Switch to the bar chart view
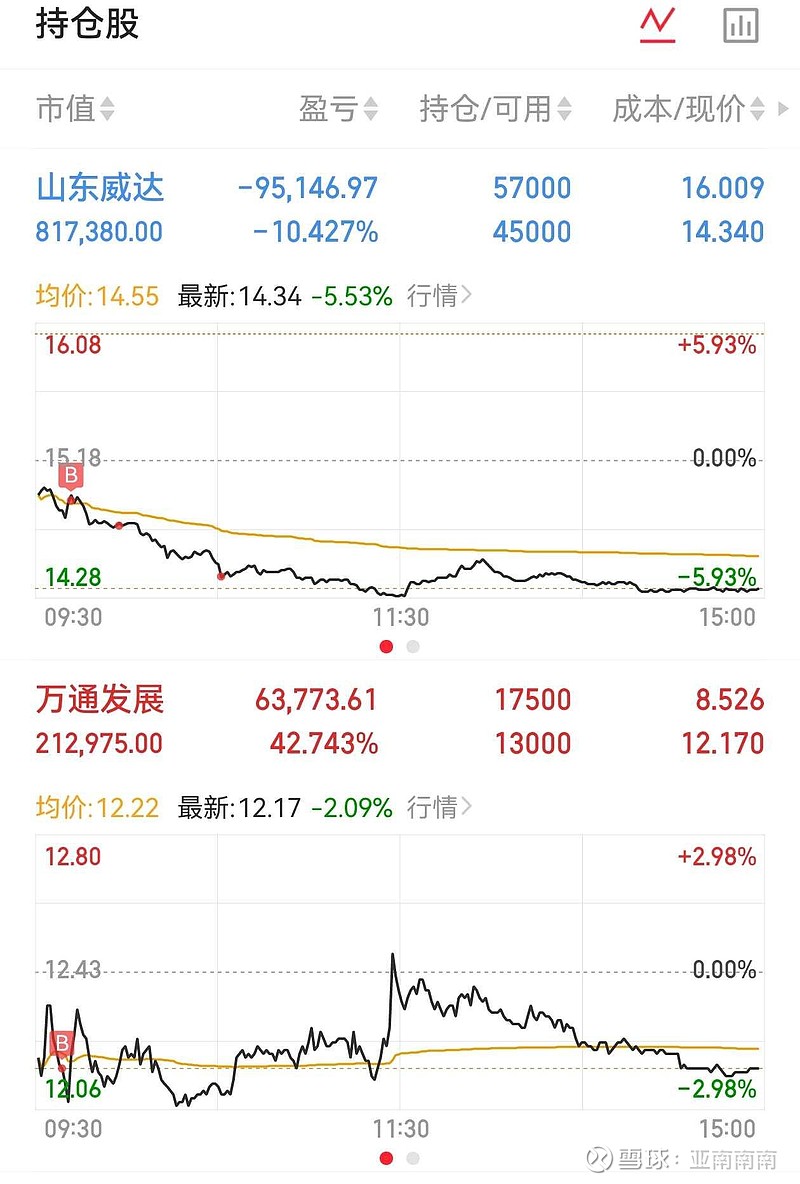This screenshot has height=1184, width=800. 741,25
